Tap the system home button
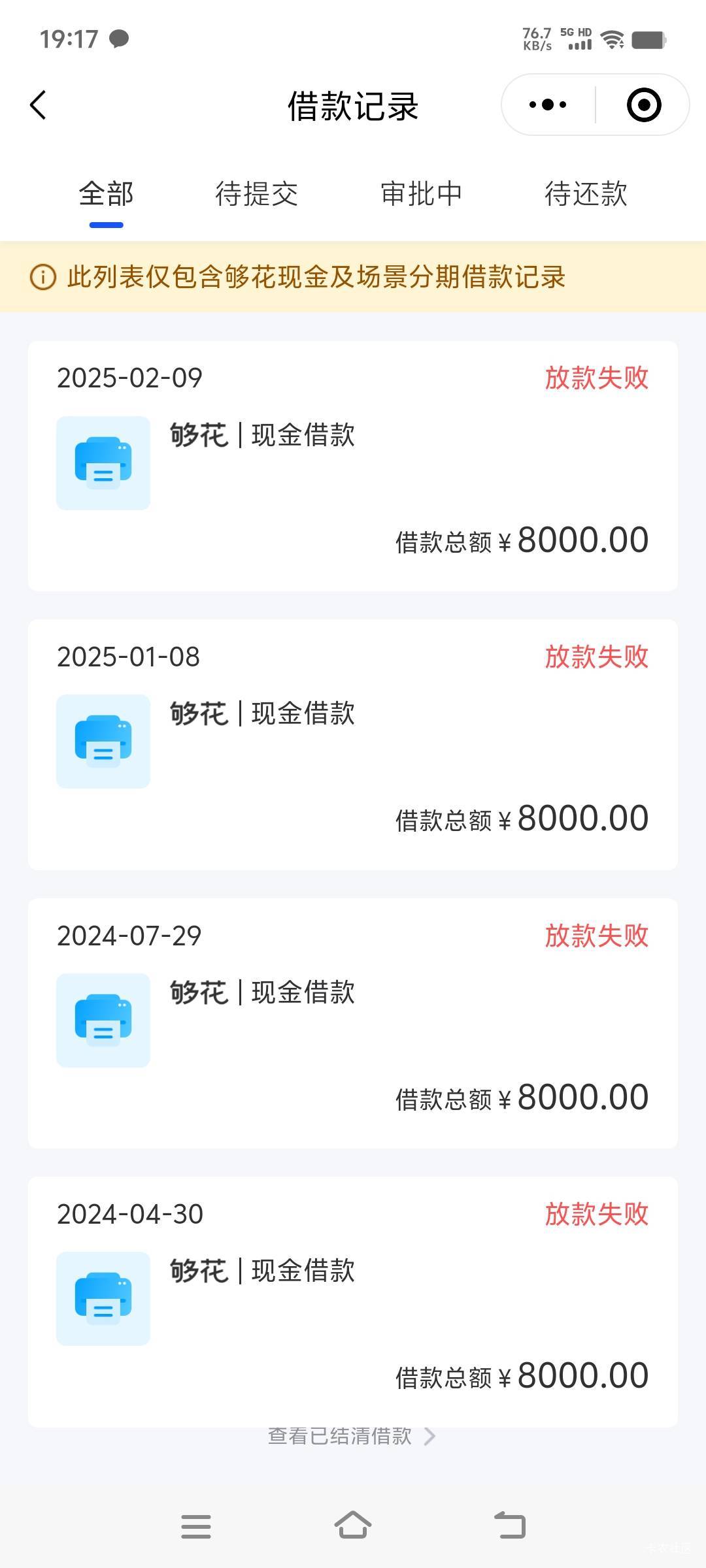Image resolution: width=706 pixels, height=1568 pixels. pyautogui.click(x=353, y=1526)
